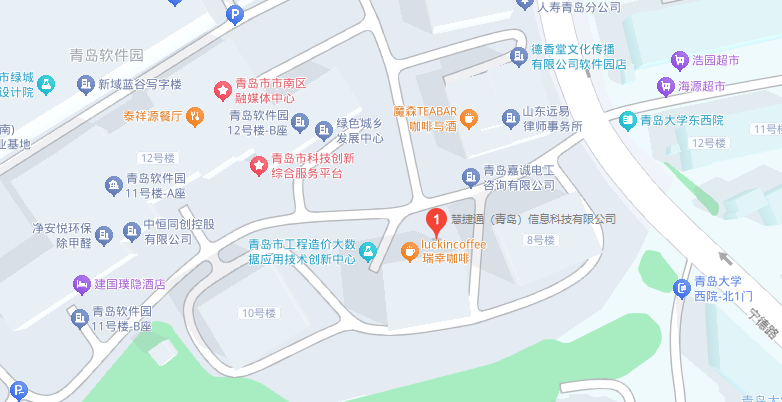
Task: Select 青岛市工程造价大数据应用技术创新中心 marker
Action: click(x=369, y=251)
